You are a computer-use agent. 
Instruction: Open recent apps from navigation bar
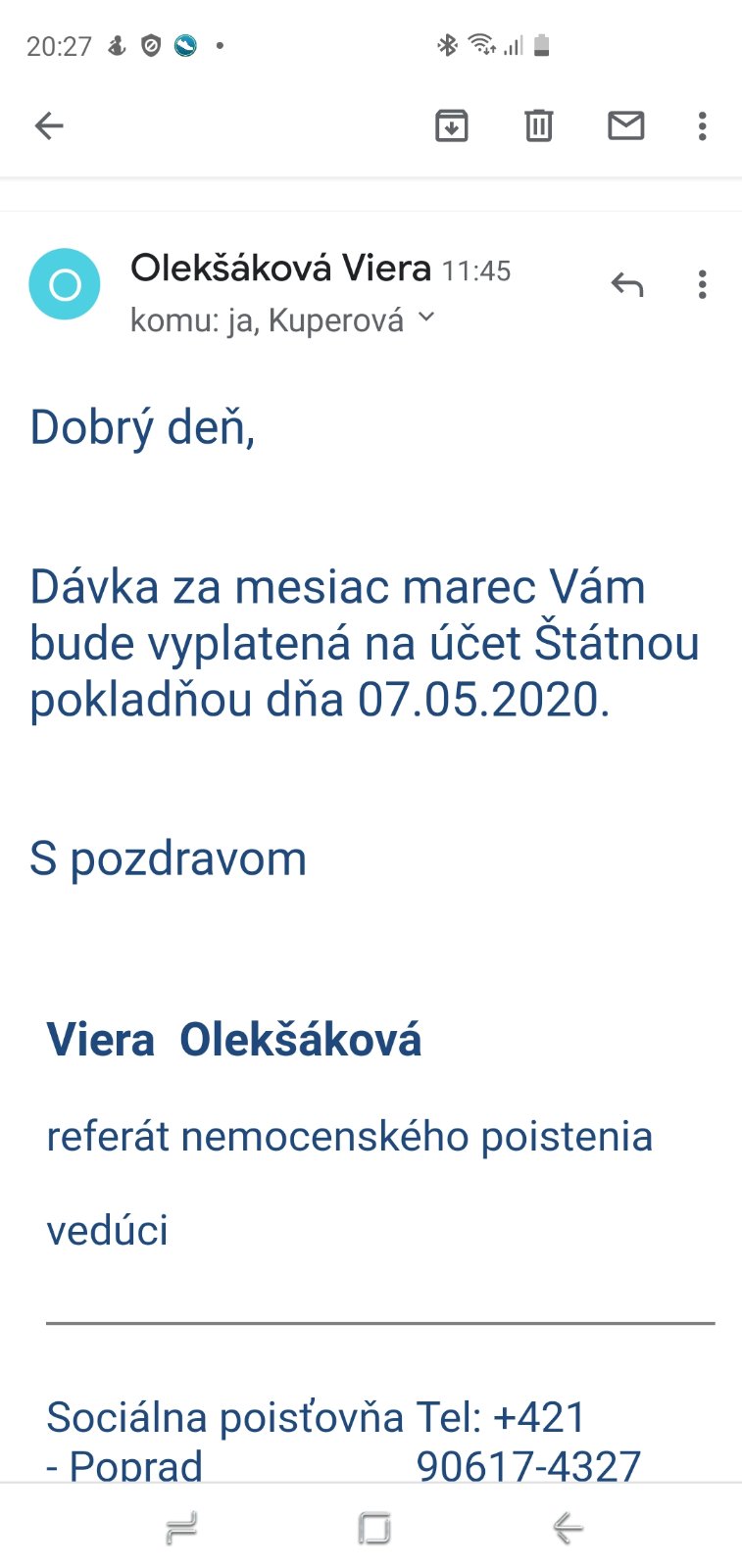[181, 1528]
